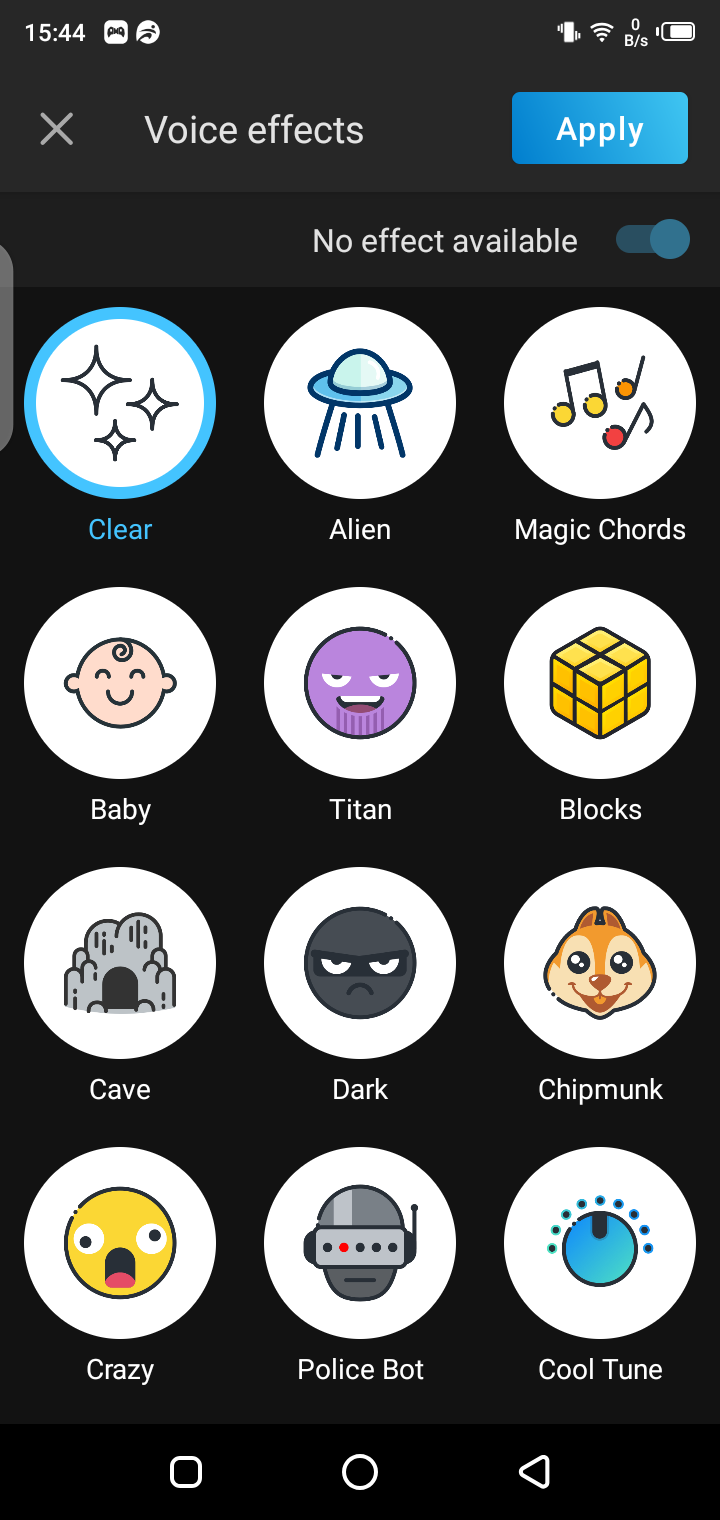The width and height of the screenshot is (720, 1520).
Task: Select the Clear voice effect
Action: pos(120,403)
